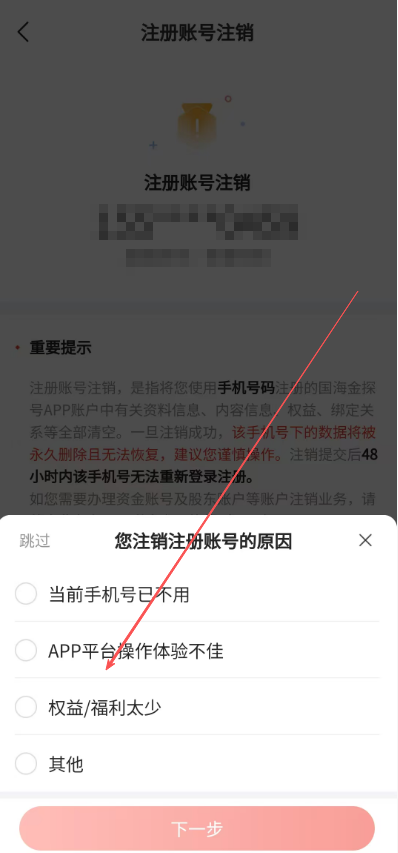The image size is (398, 853).
Task: Tap 跳过 to skip choosing a reason
Action: tap(35, 541)
